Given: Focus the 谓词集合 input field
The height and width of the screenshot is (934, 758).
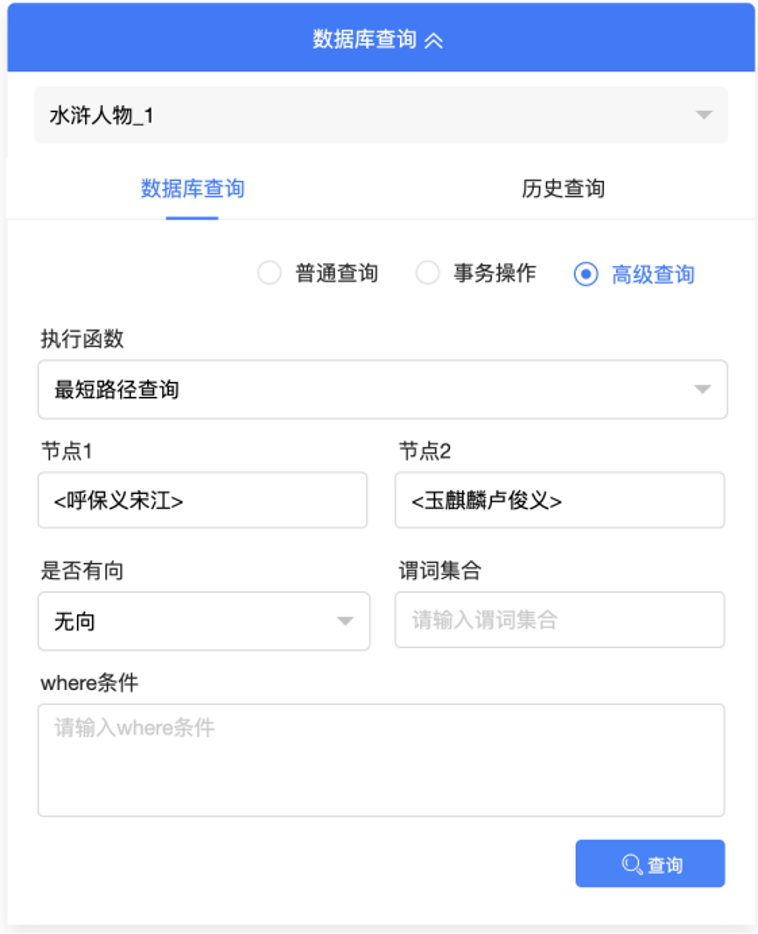Looking at the screenshot, I should [x=560, y=620].
